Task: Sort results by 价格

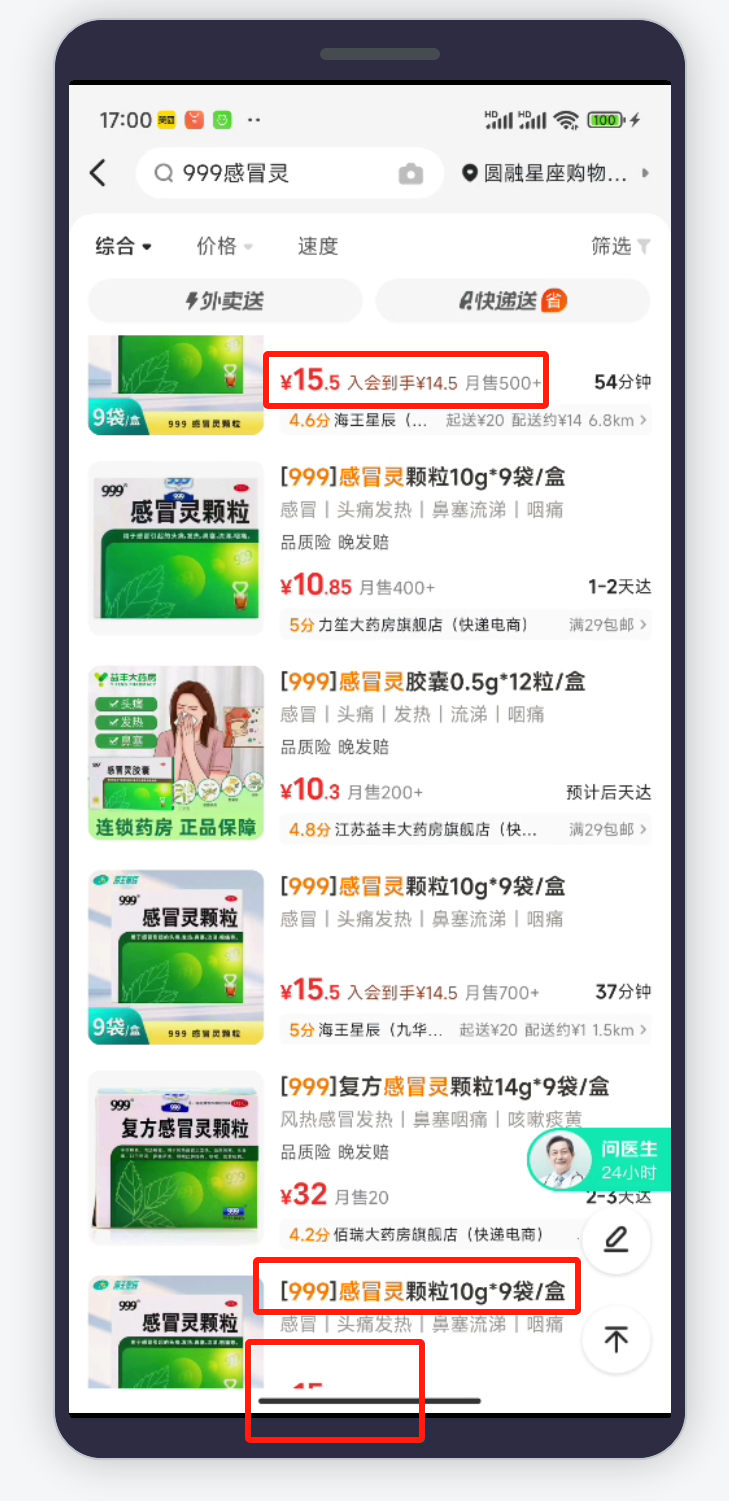Action: click(x=224, y=246)
